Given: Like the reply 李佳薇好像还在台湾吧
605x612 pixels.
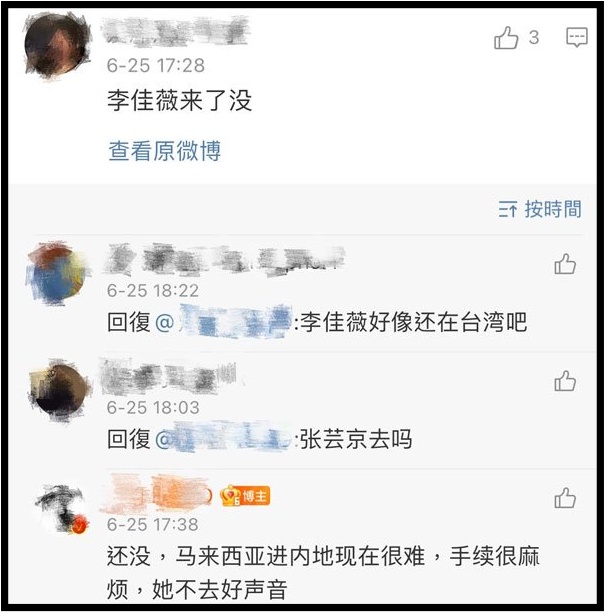Looking at the screenshot, I should [565, 264].
